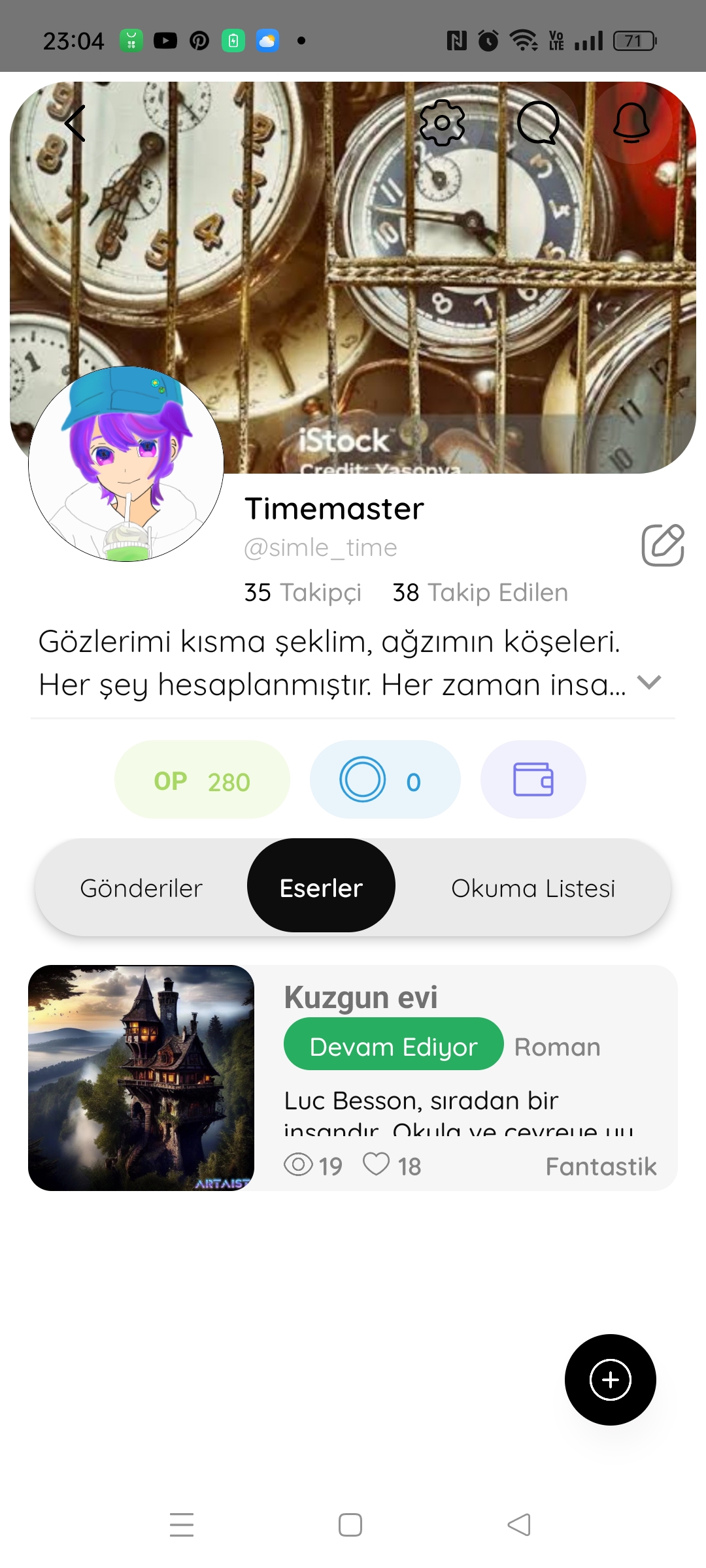Open the wallet button

coord(533,779)
